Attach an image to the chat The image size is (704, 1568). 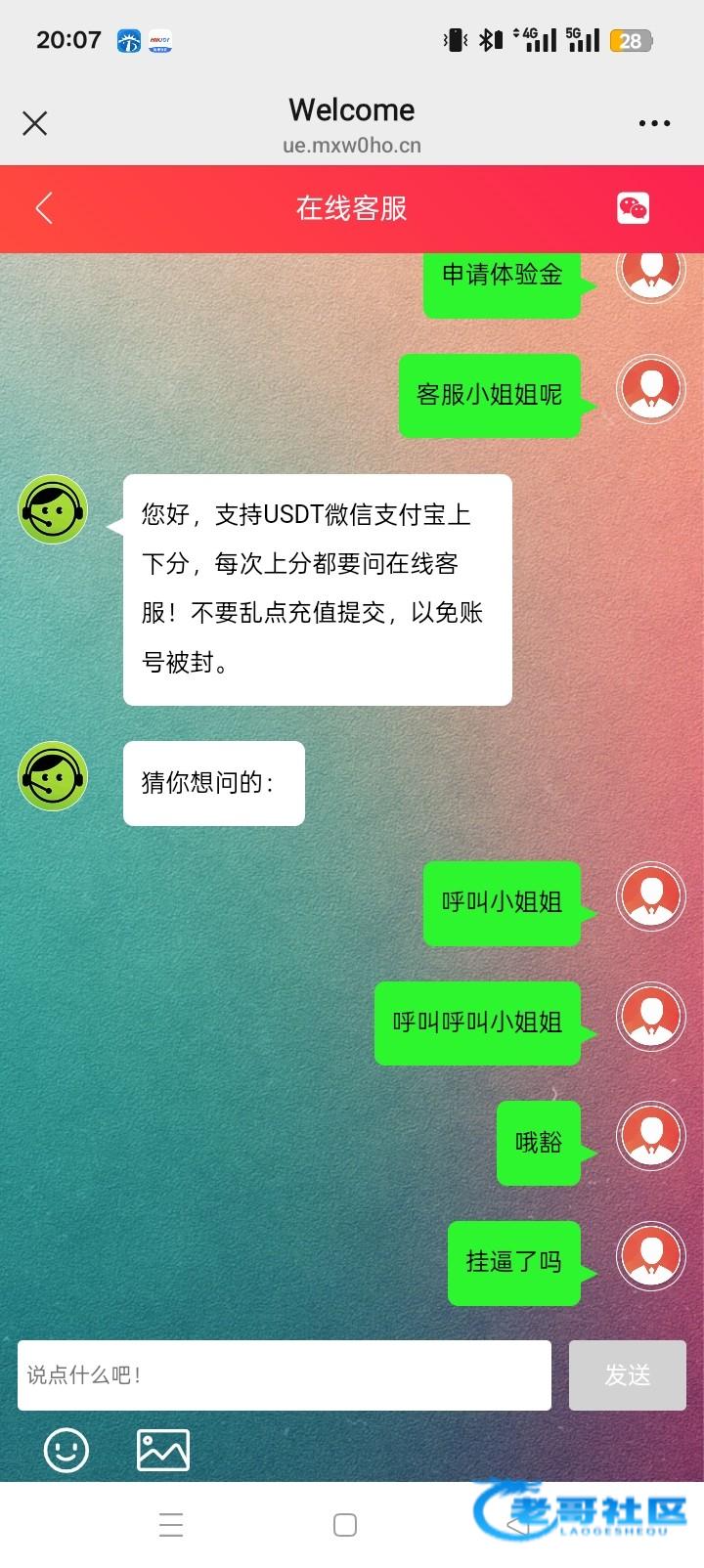click(x=162, y=1449)
